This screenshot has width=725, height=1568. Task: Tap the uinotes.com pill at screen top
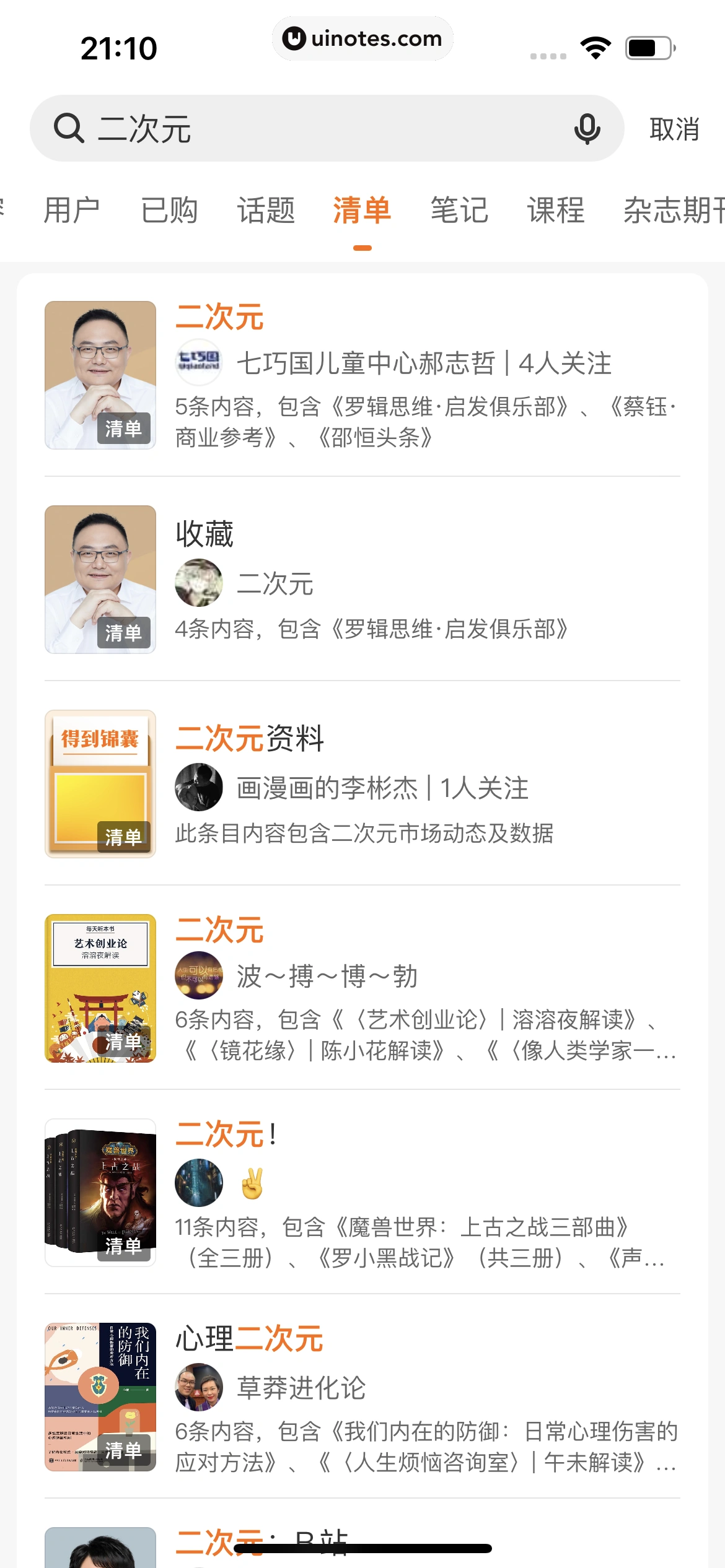tap(362, 38)
